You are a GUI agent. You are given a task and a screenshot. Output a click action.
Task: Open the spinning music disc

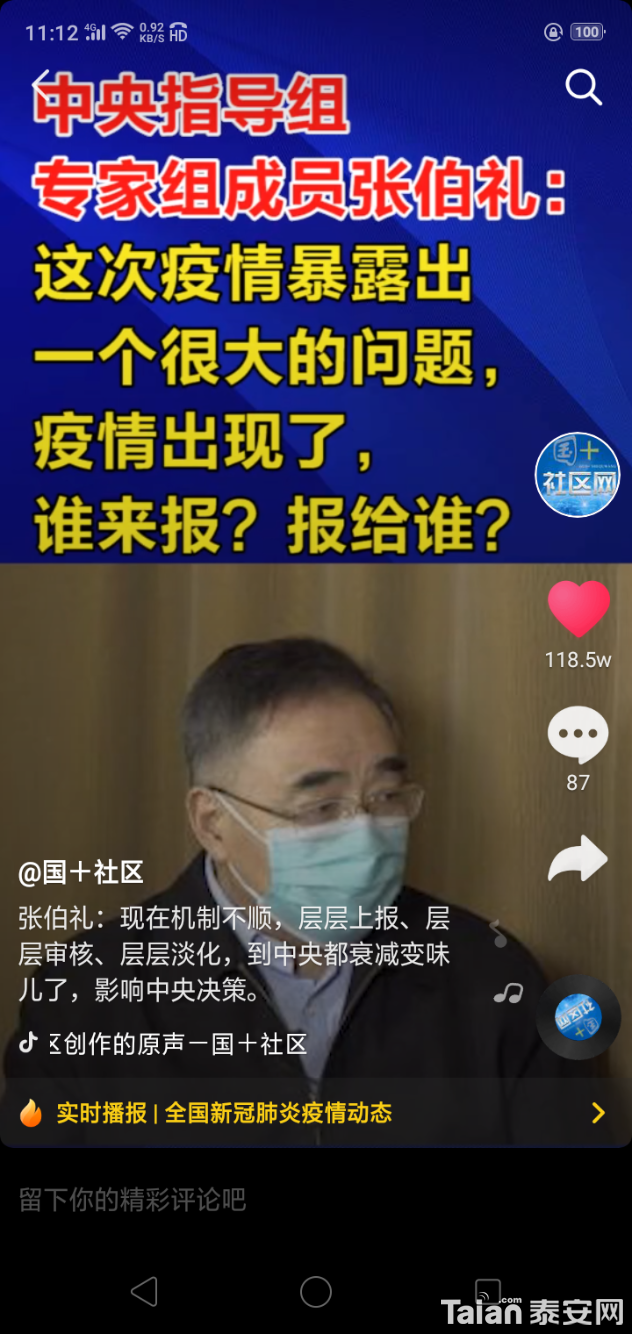click(578, 1017)
